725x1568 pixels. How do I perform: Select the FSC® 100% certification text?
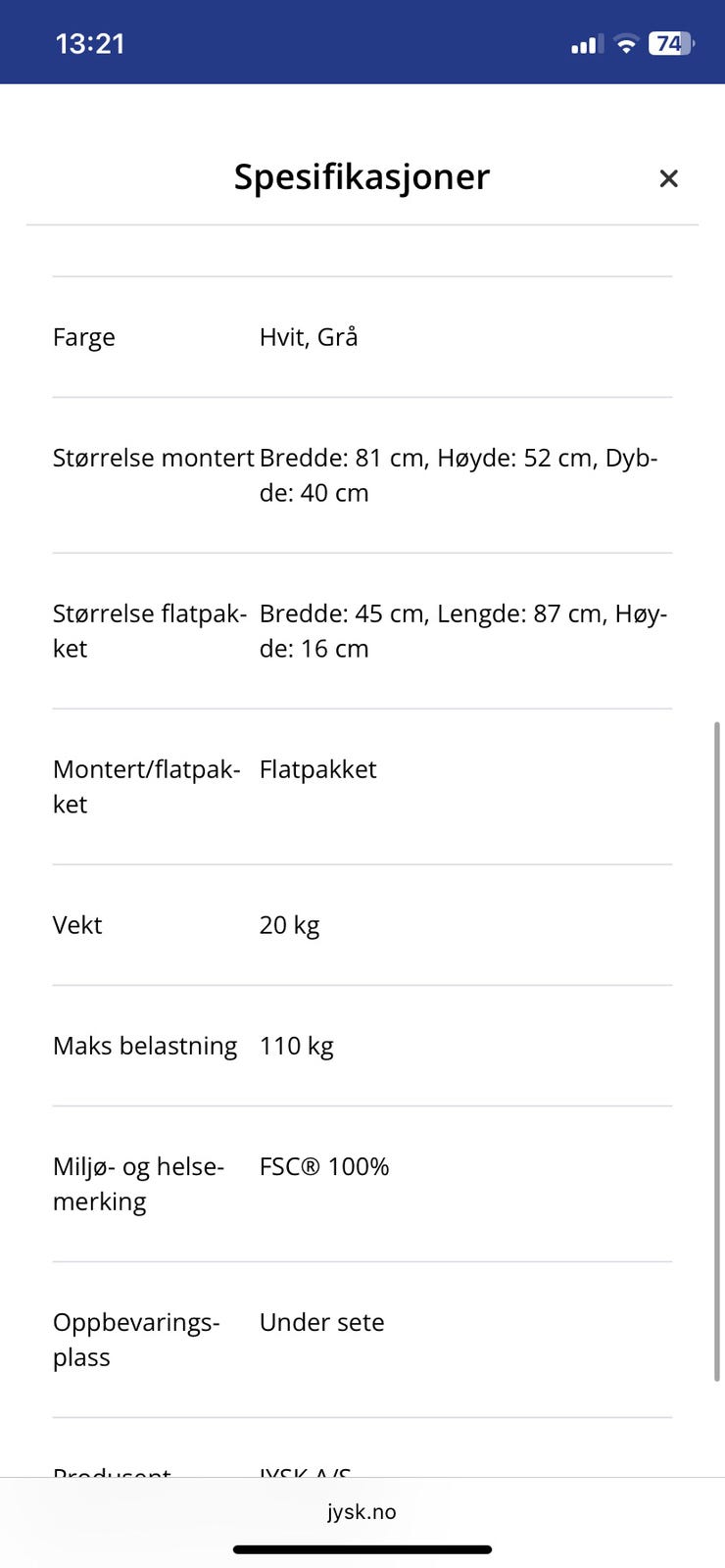(323, 1166)
